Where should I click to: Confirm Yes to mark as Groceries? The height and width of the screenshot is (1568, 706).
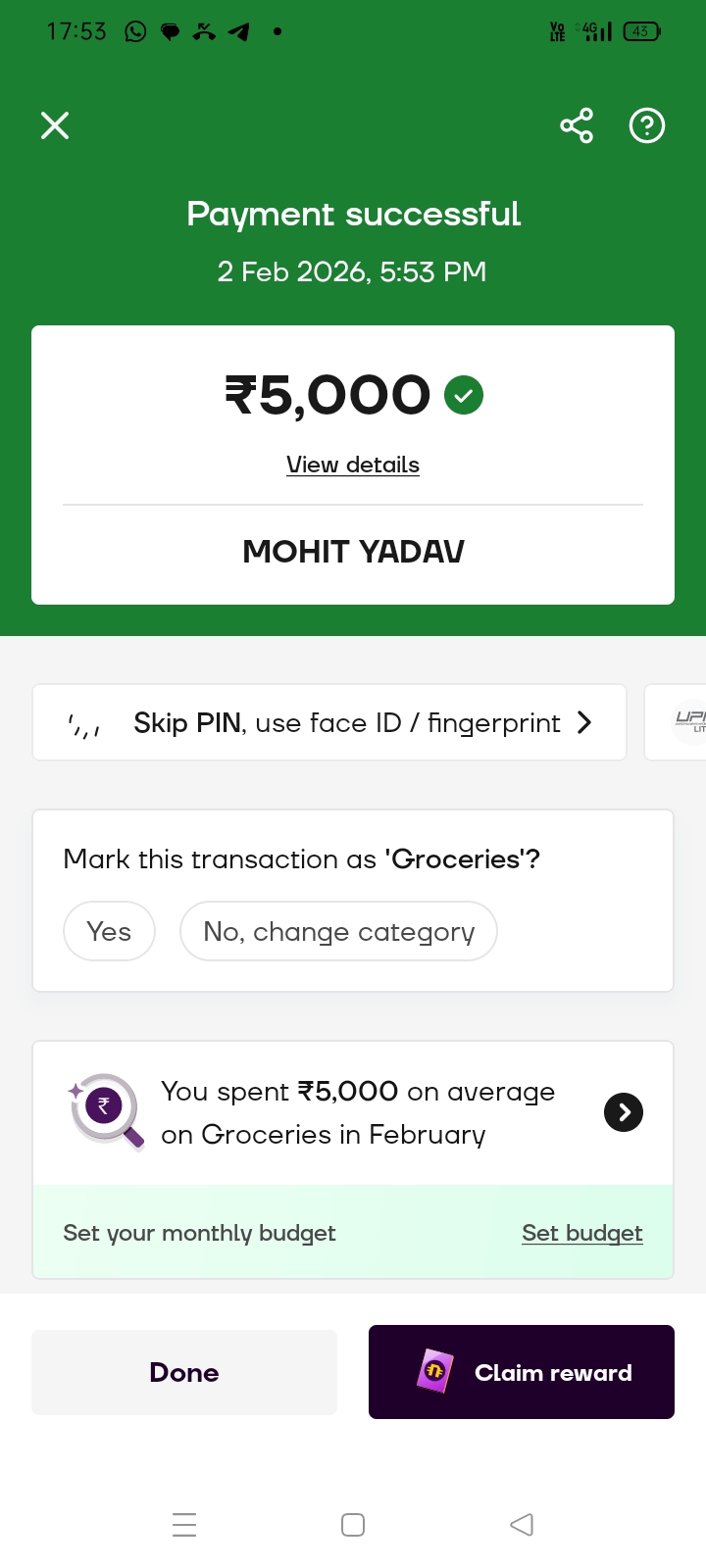click(109, 931)
